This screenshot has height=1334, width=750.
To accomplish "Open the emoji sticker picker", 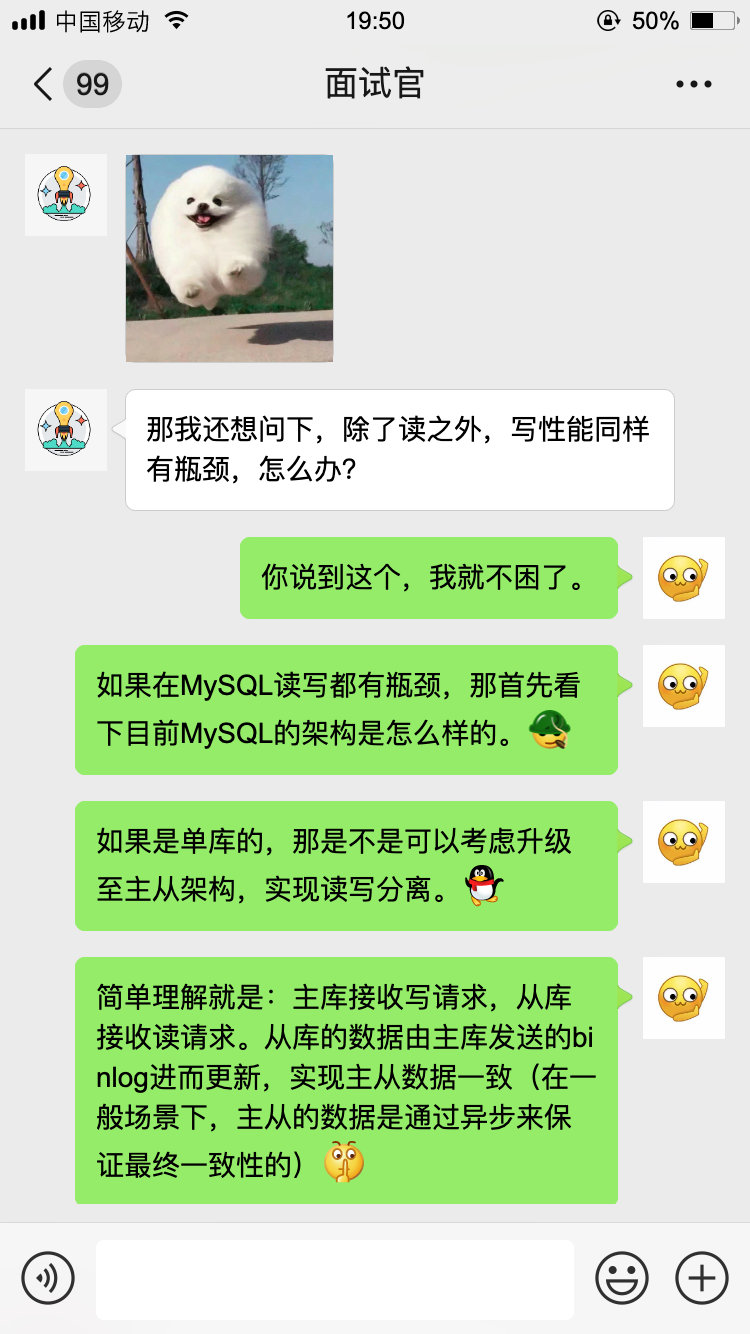I will (621, 1278).
